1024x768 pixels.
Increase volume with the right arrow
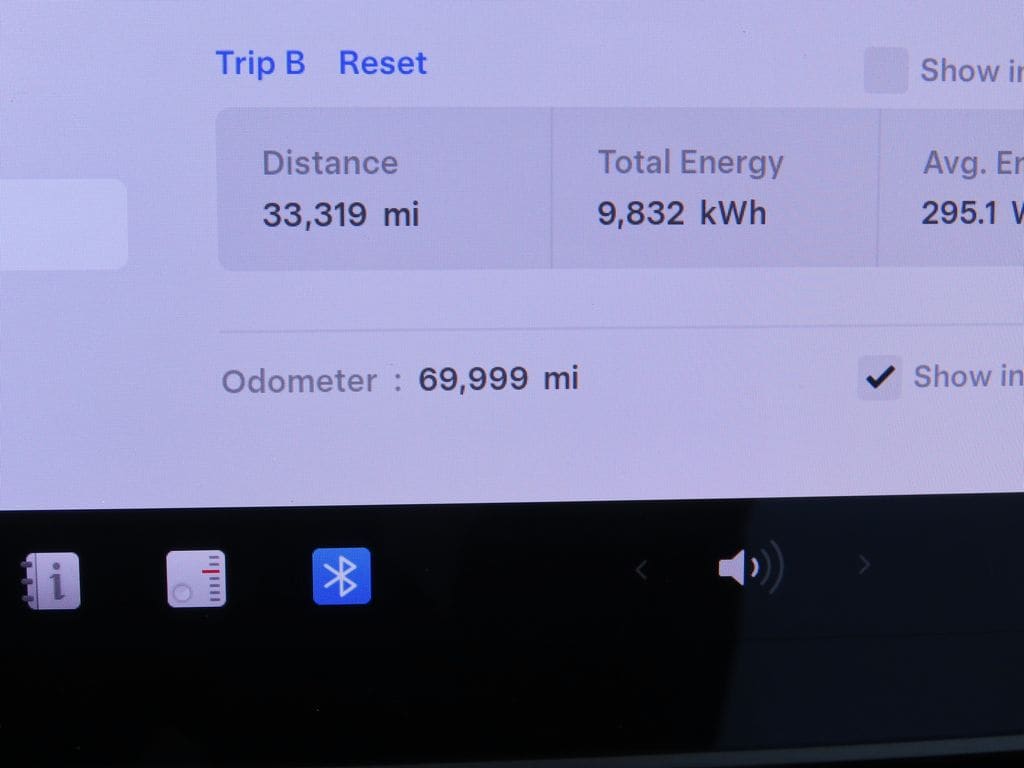pyautogui.click(x=864, y=565)
